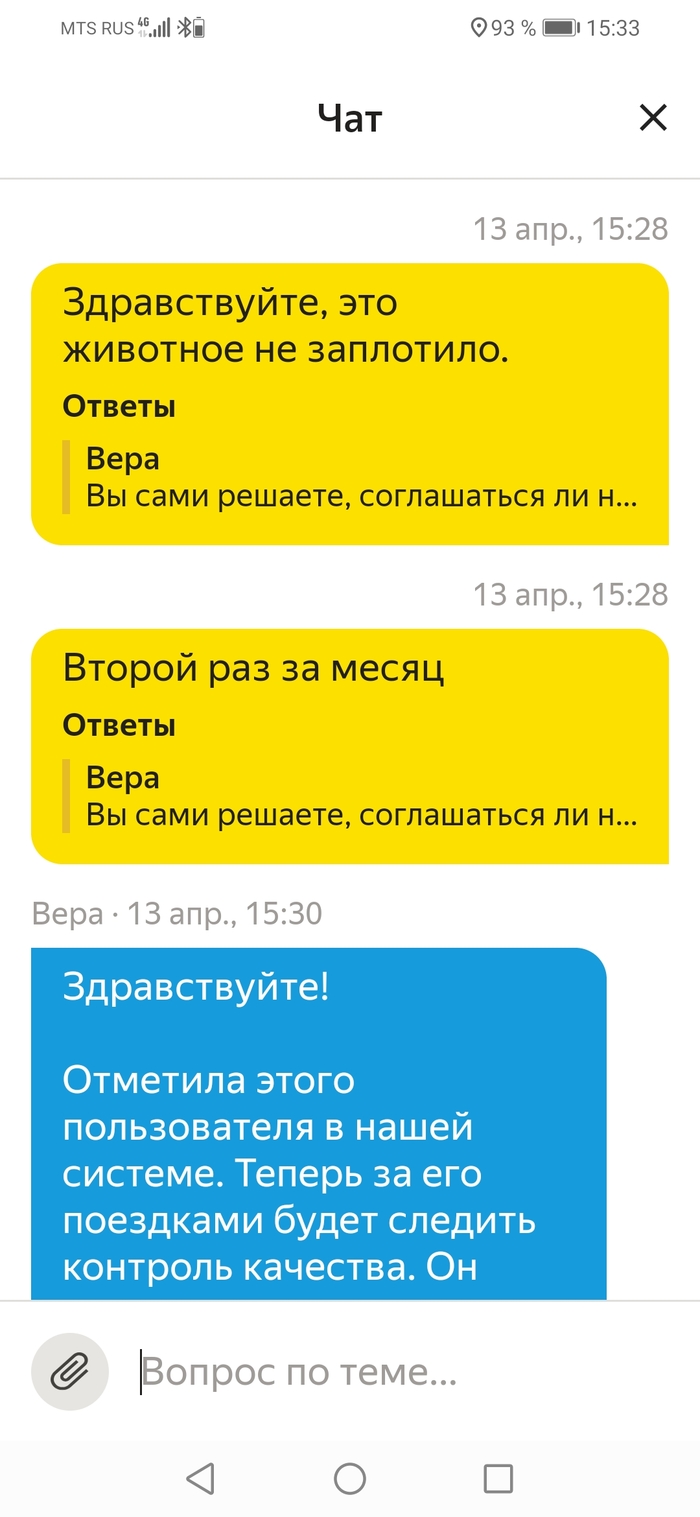Open quoted reply in 'Здравствуйте, это животное' message
Viewport: 700px width, 1517px height.
[x=360, y=478]
